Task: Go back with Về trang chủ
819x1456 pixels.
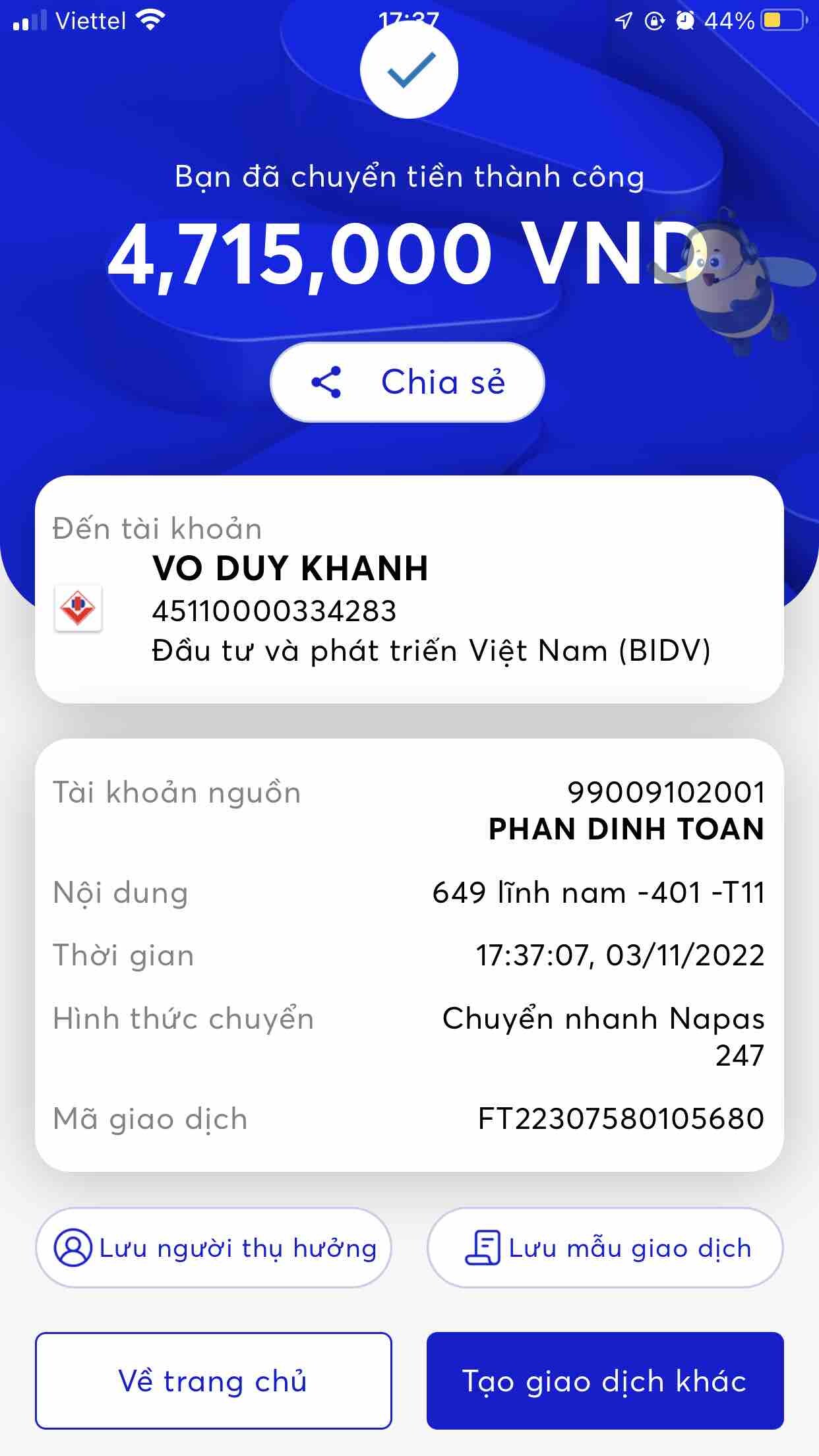Action: click(x=214, y=1381)
